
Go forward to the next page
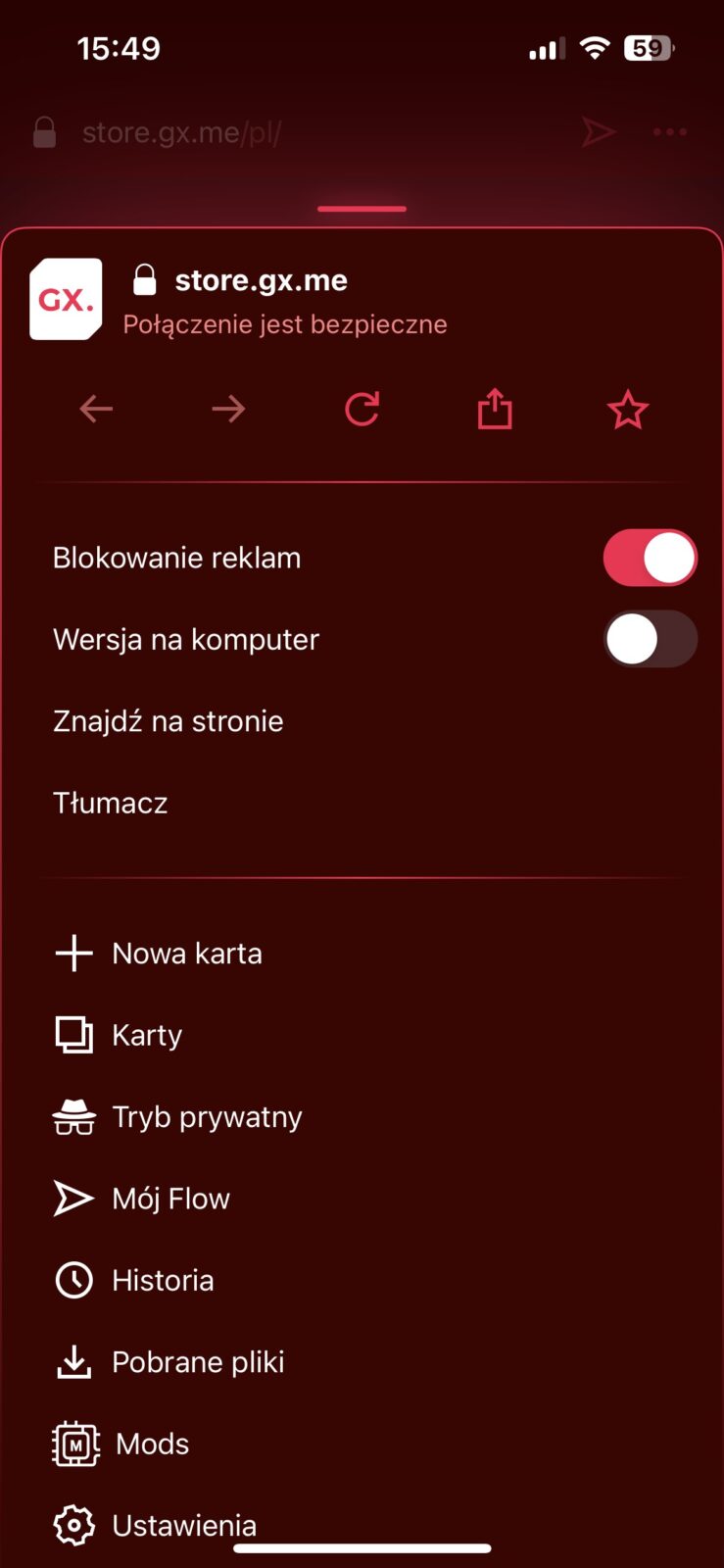(x=228, y=409)
